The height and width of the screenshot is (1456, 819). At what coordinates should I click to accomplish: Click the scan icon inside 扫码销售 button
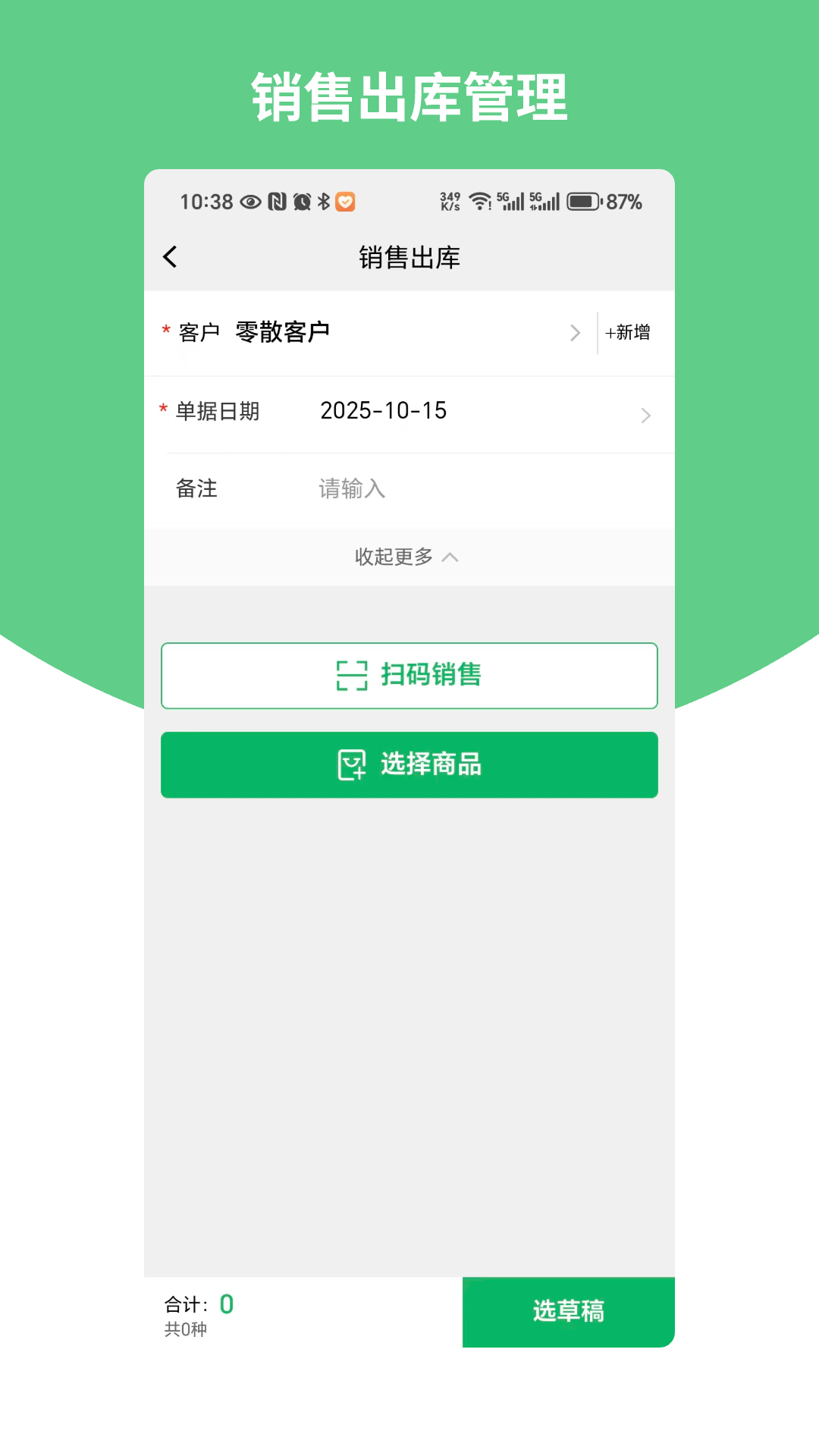pyautogui.click(x=351, y=675)
